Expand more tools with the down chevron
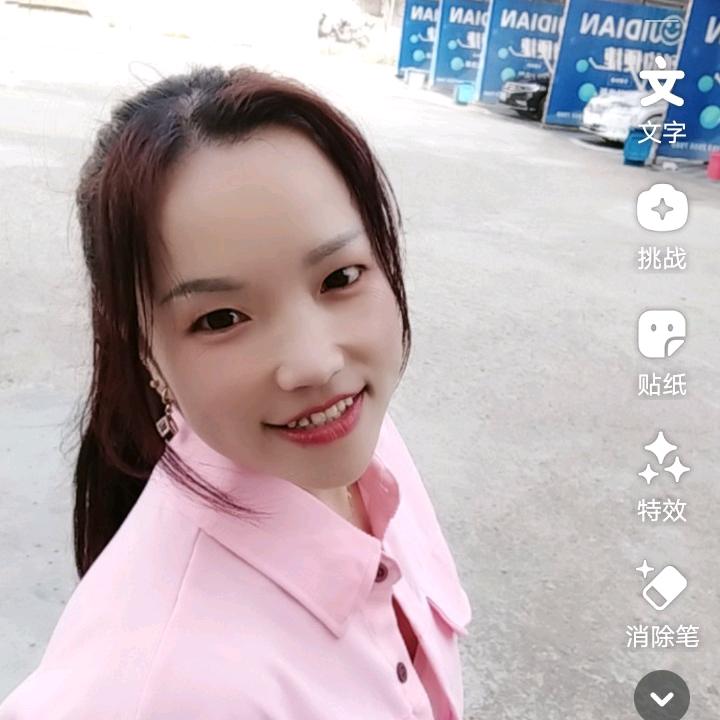 662,697
